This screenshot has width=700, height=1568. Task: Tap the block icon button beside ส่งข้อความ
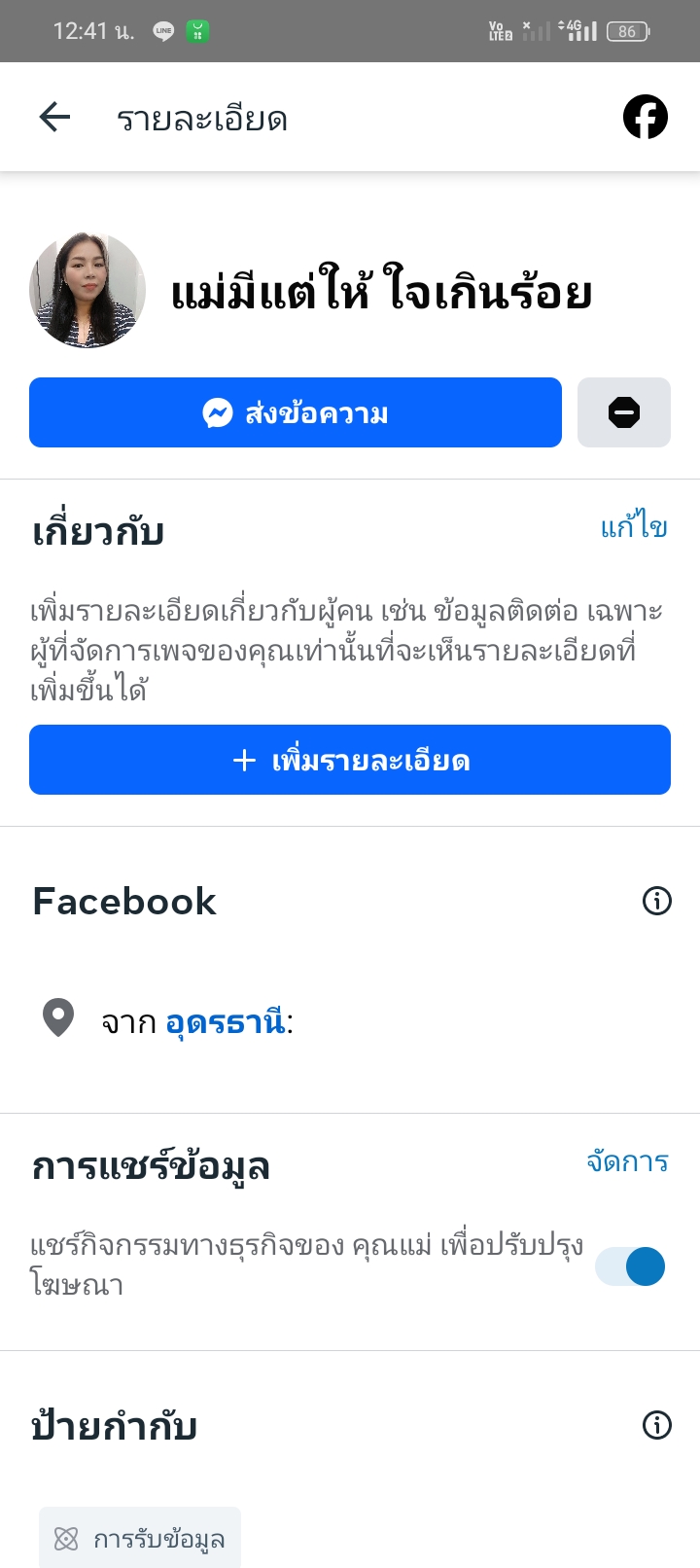pos(623,413)
